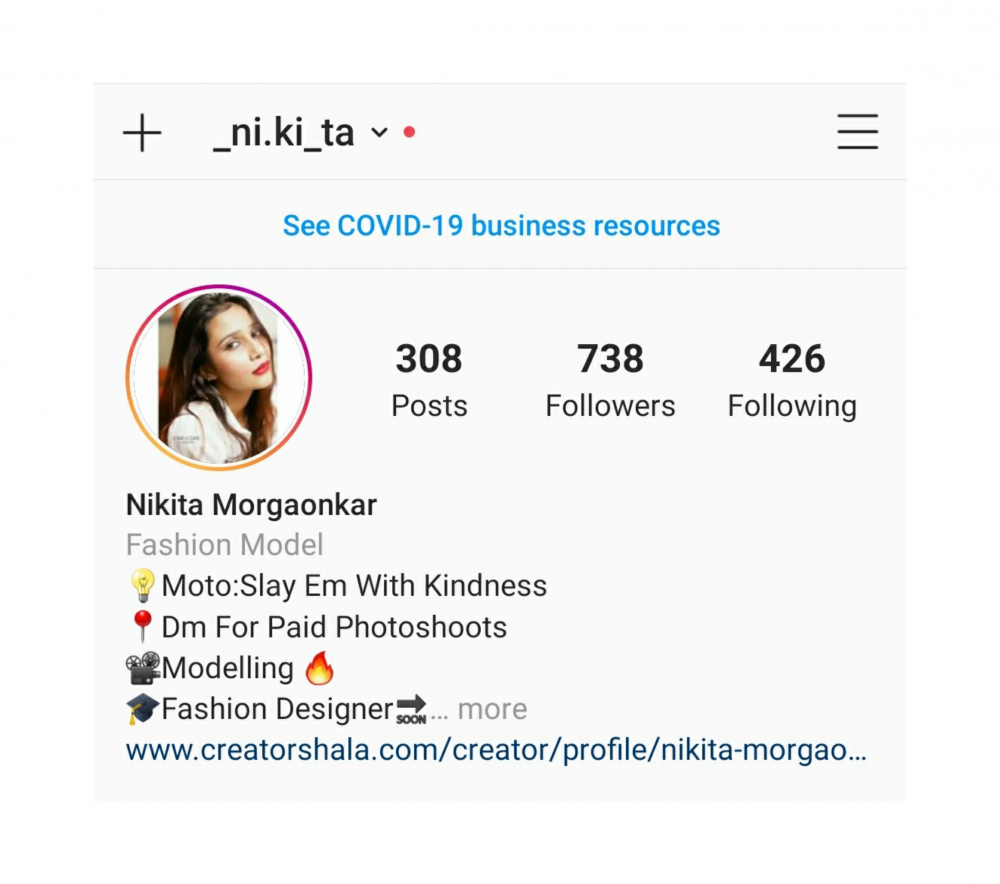Open the _ni.ki_ta account switcher dropdown
This screenshot has width=1000, height=884.
(300, 132)
